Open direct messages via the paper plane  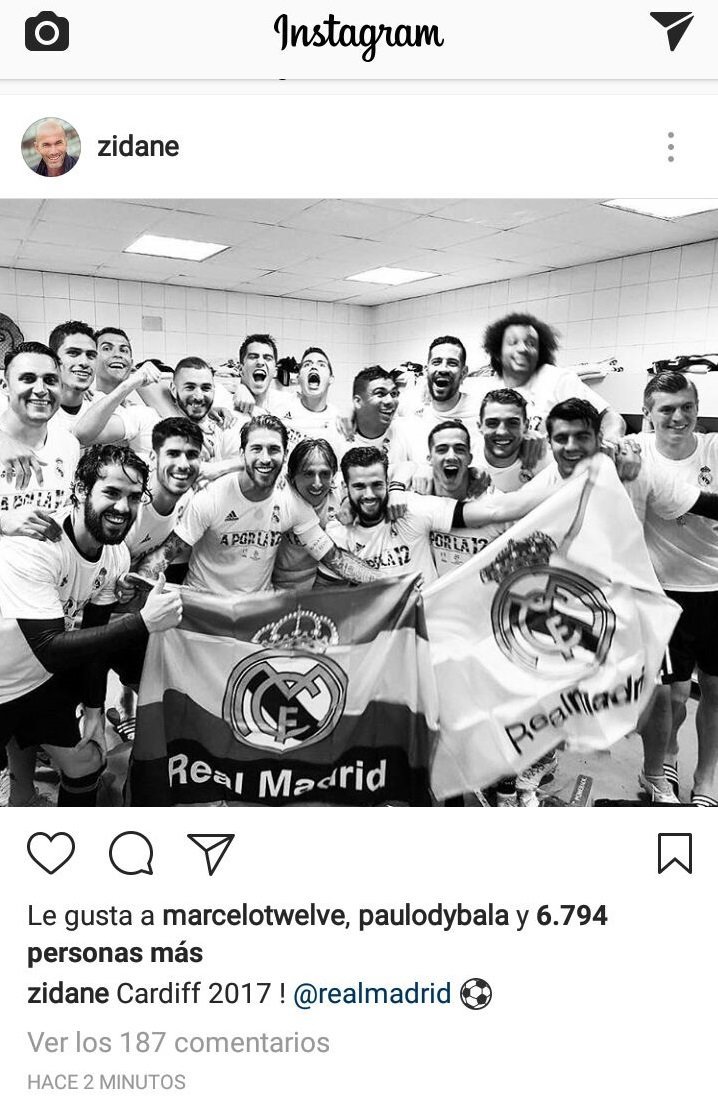click(671, 31)
